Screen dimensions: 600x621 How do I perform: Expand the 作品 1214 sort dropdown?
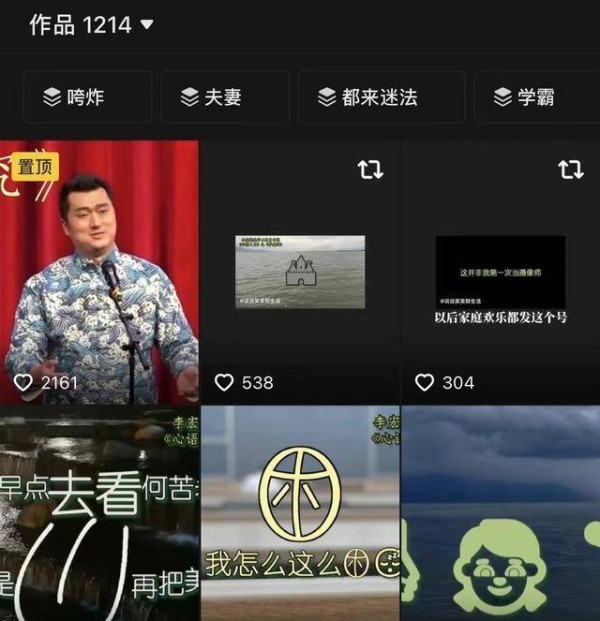click(x=147, y=25)
